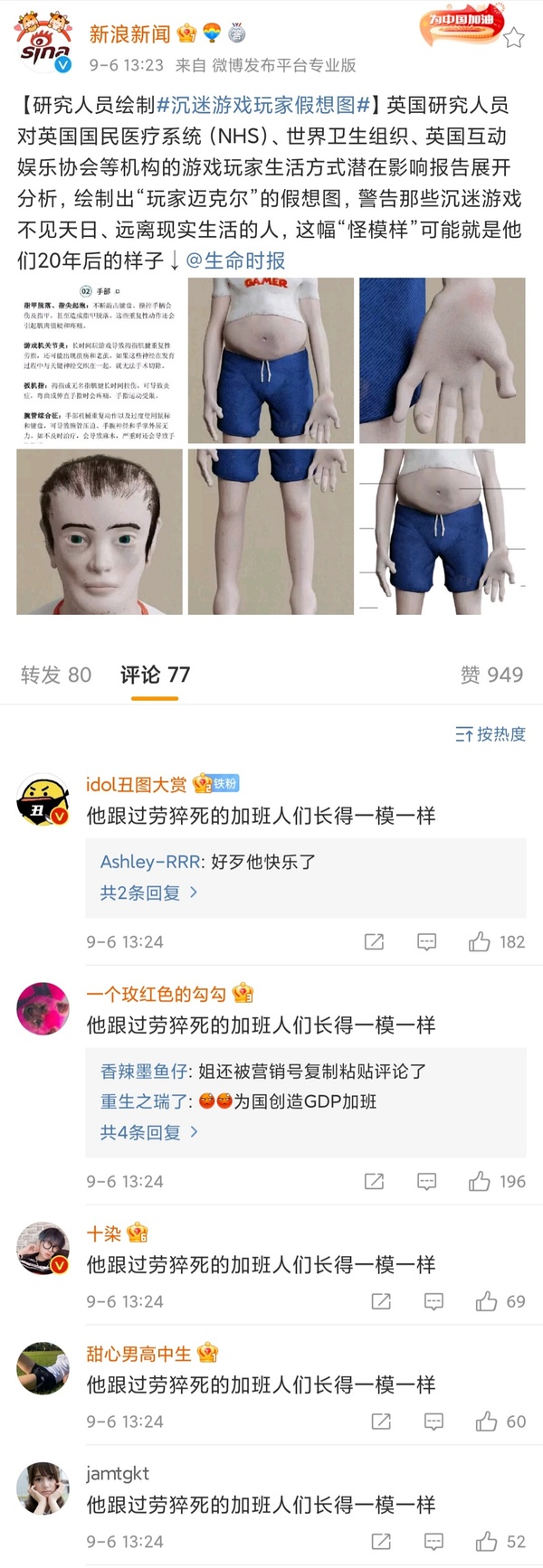Image resolution: width=543 pixels, height=1568 pixels.
Task: Switch to the 转发 80 tab
Action: 56,675
